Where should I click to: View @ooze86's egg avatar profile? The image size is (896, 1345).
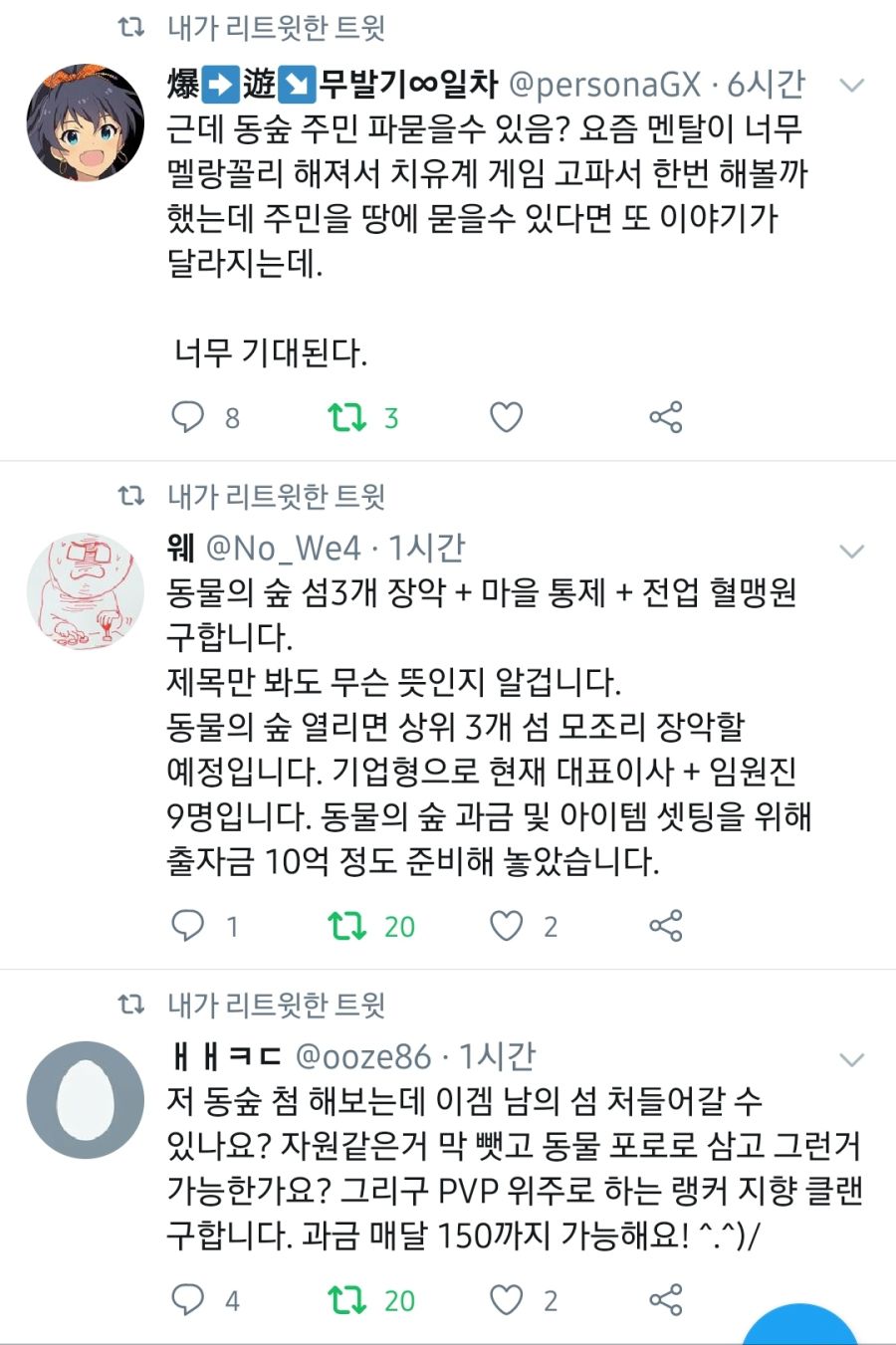86,1100
